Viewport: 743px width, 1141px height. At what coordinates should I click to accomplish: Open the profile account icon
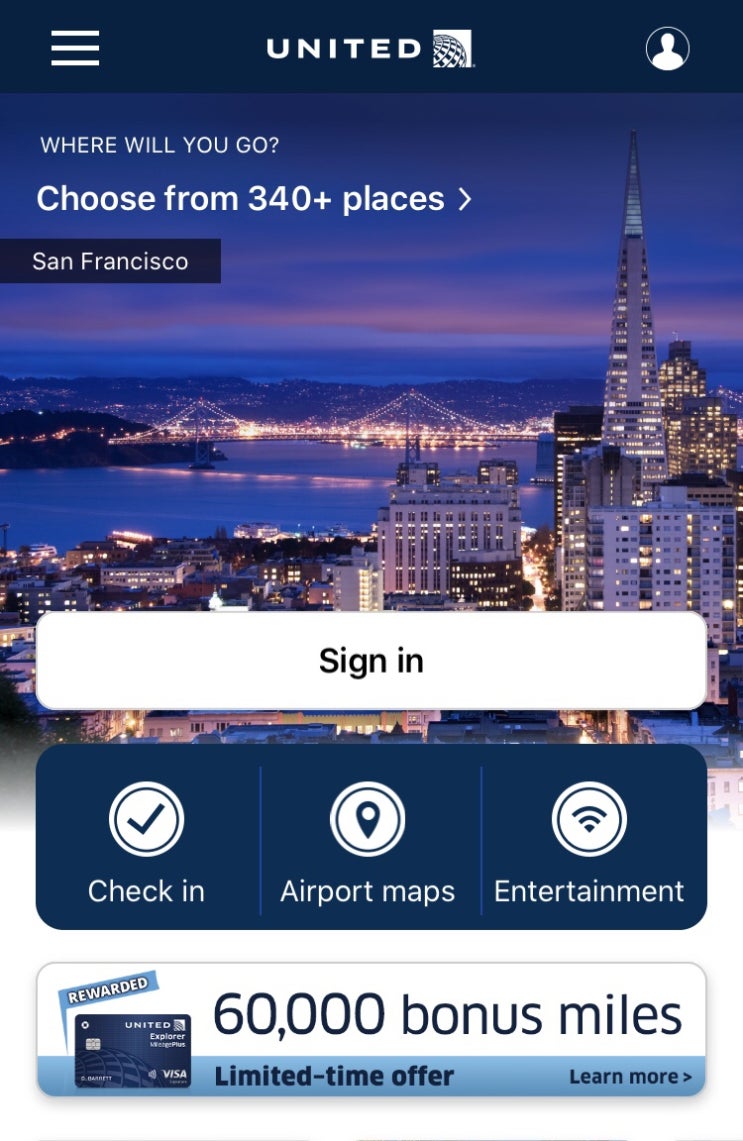pos(667,48)
